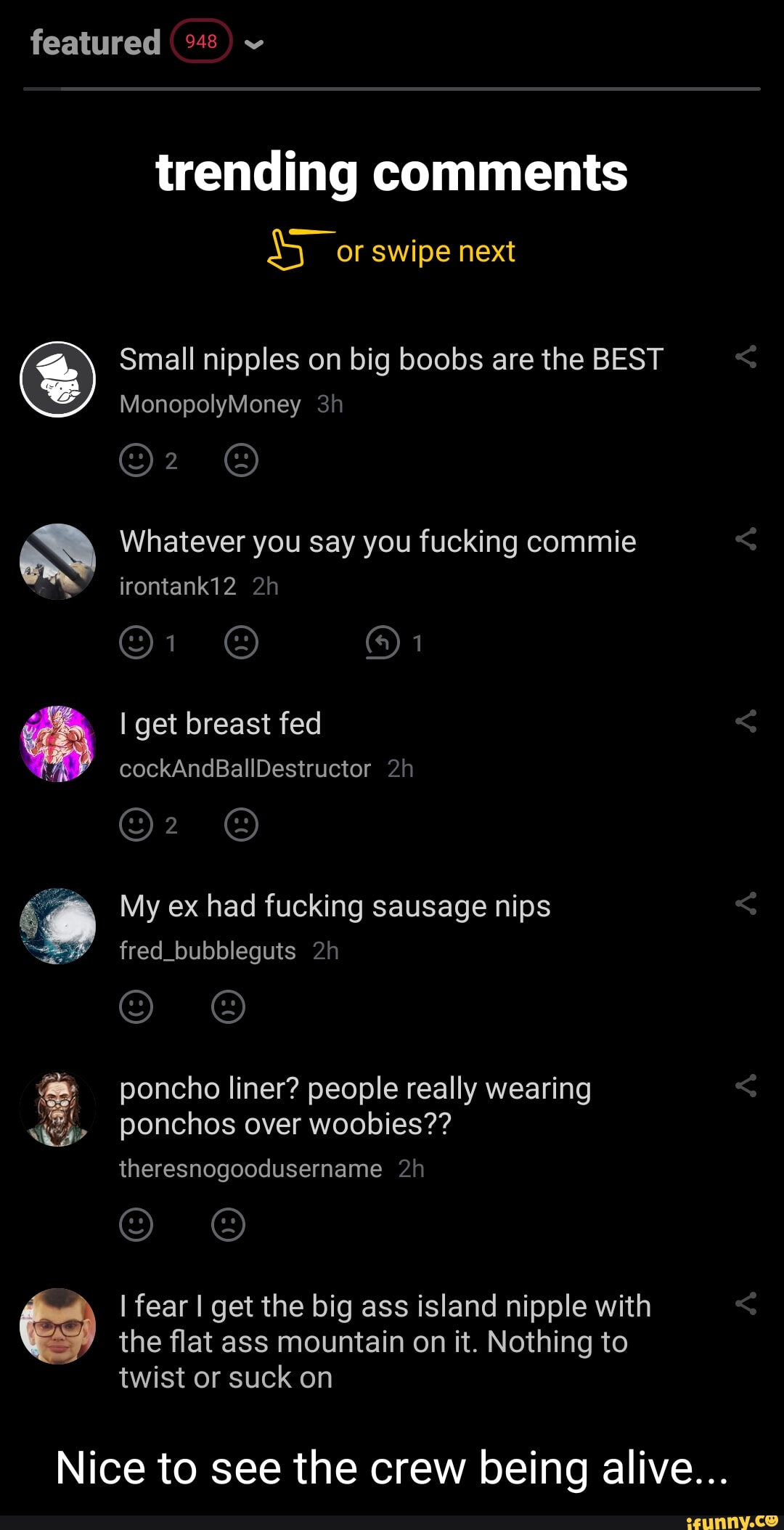View replies to irontank12's comment
Viewport: 784px width, 1530px height.
pos(383,643)
